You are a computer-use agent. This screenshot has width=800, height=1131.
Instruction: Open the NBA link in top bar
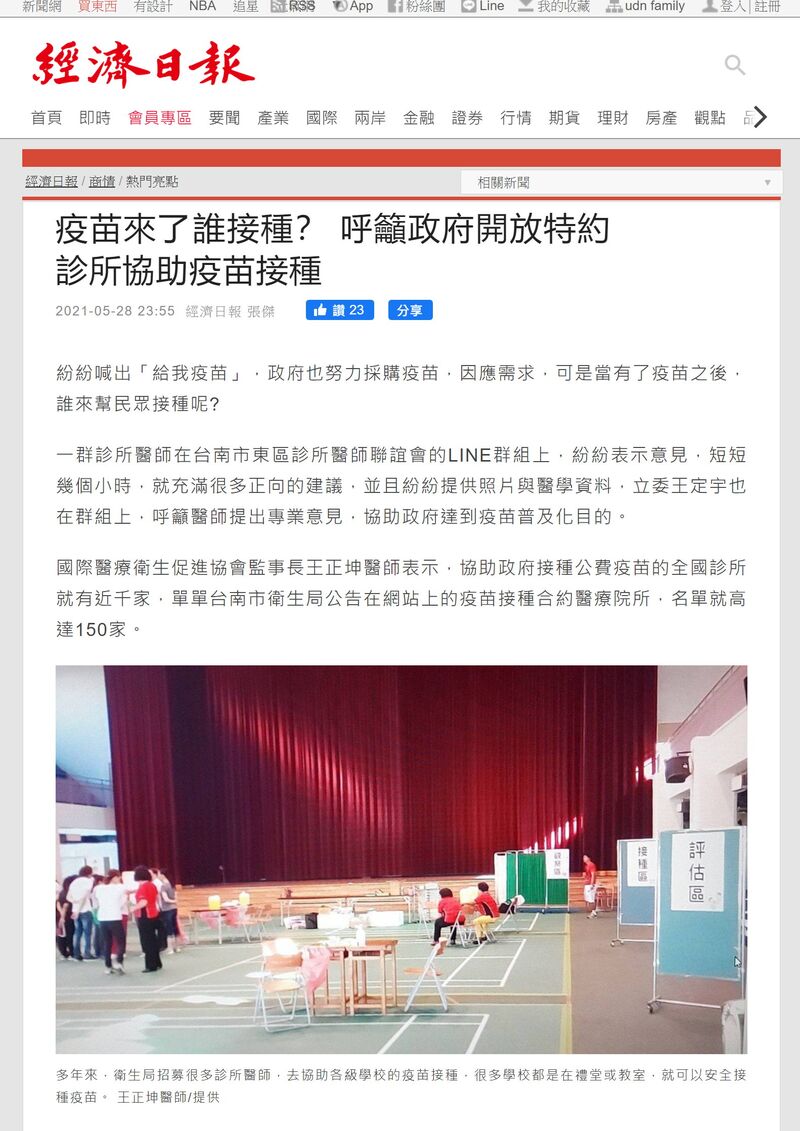(x=202, y=6)
